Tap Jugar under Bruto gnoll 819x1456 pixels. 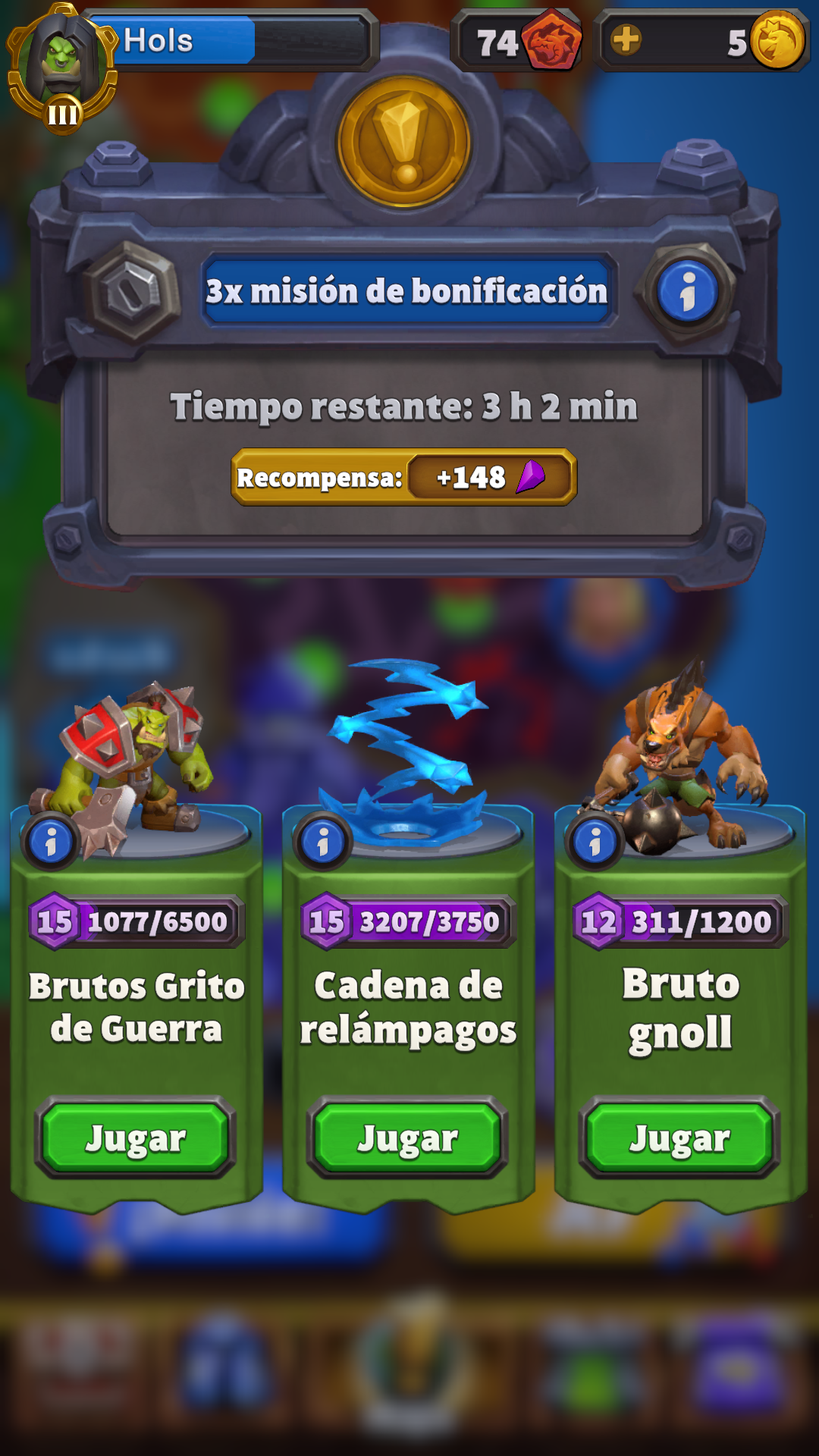tap(679, 1137)
